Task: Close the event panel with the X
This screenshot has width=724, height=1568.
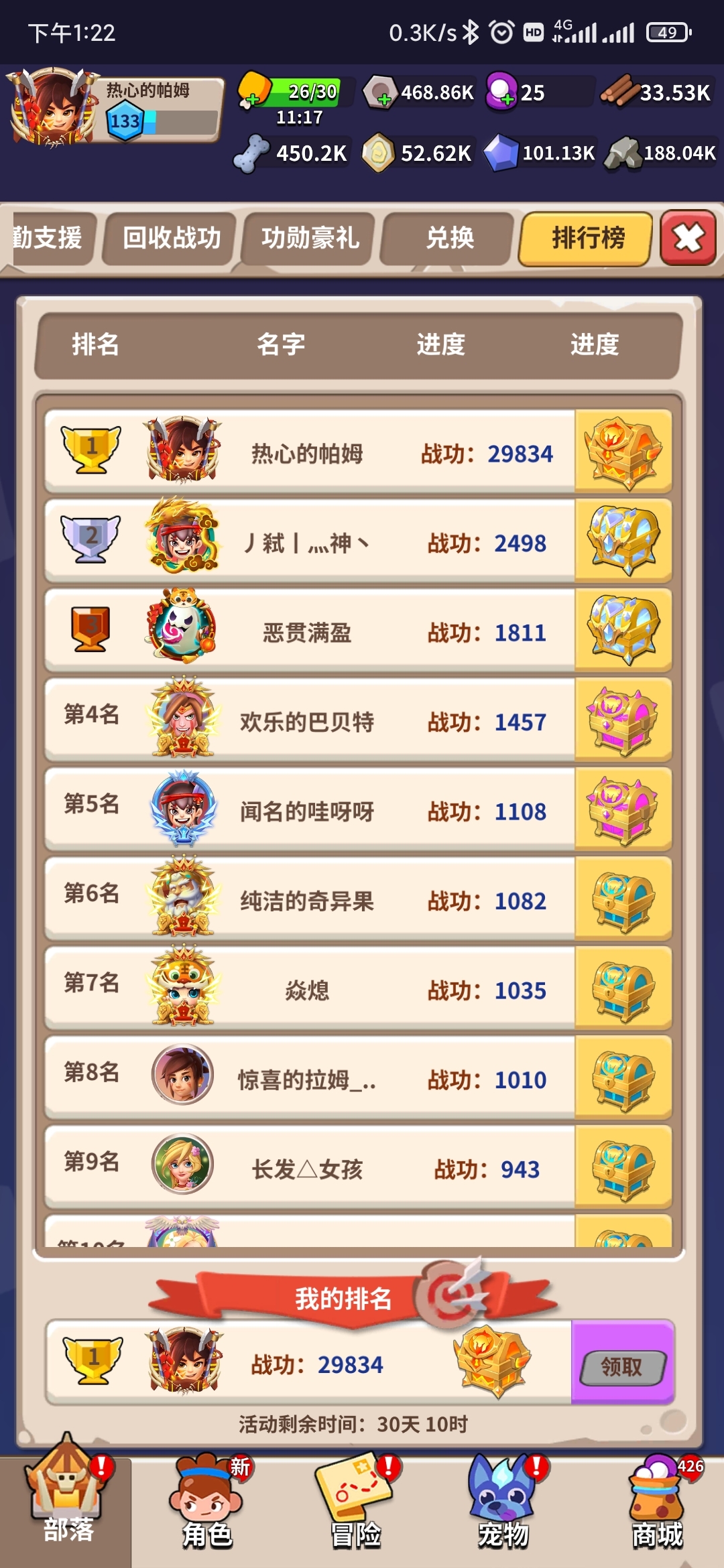Action: click(688, 238)
